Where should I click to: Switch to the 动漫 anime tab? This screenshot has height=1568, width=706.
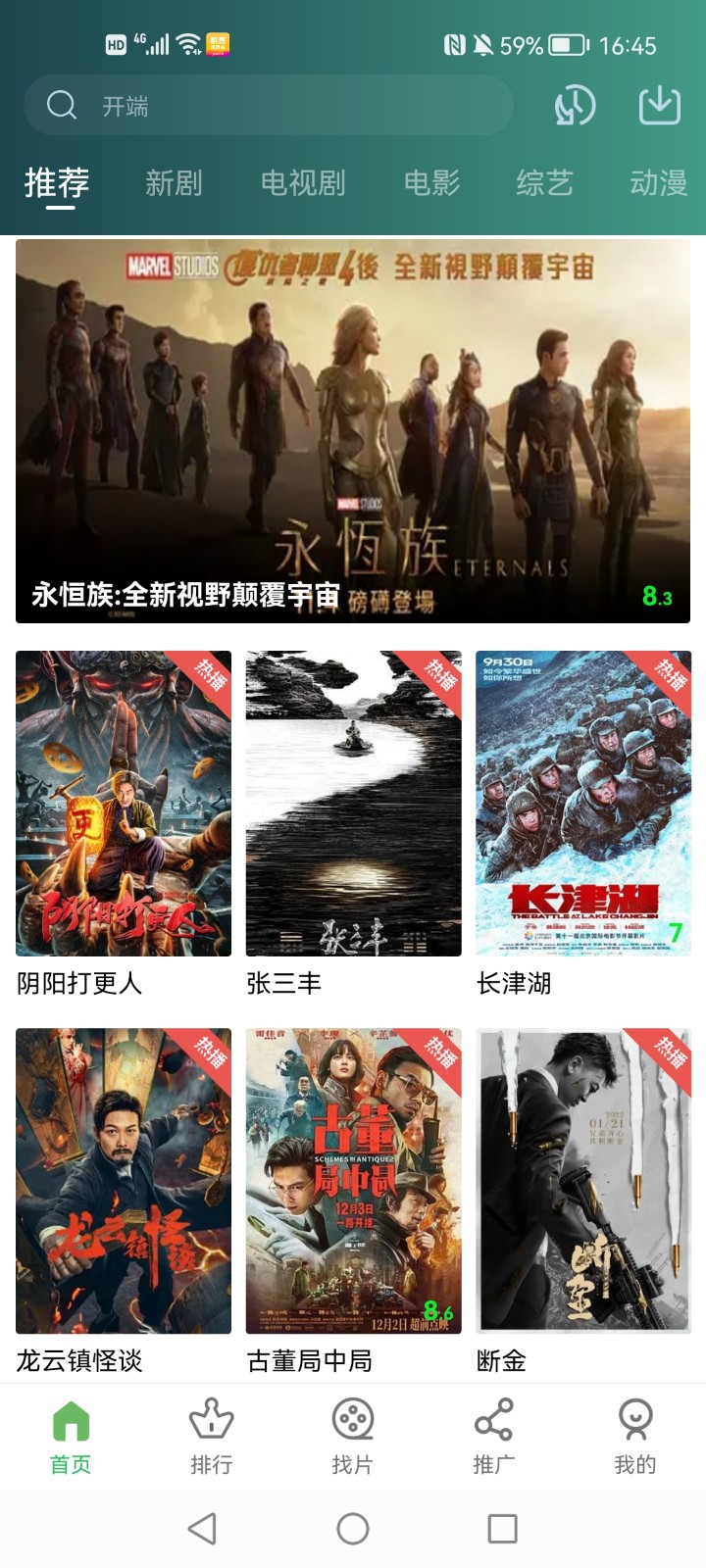(x=659, y=182)
